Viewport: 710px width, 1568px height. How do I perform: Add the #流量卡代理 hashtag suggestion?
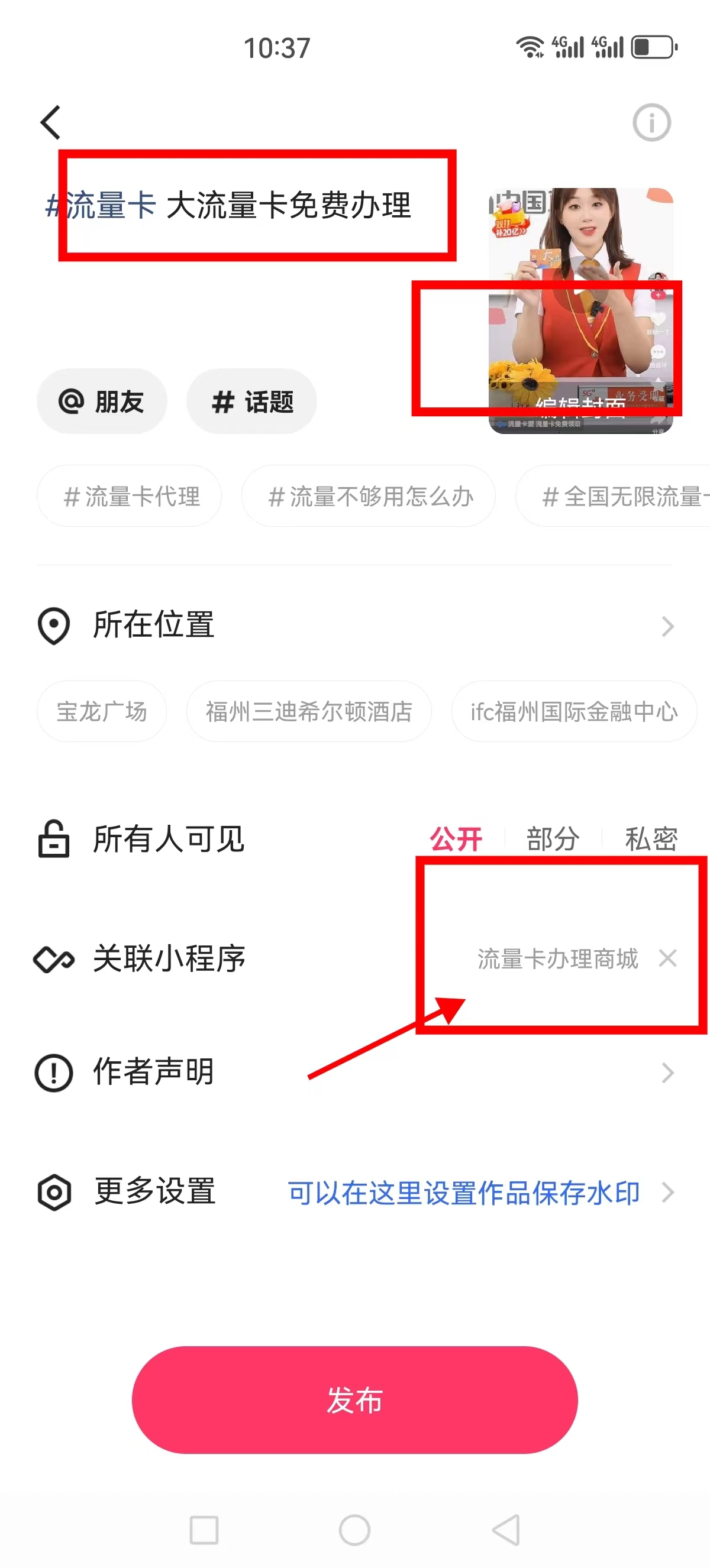130,497
